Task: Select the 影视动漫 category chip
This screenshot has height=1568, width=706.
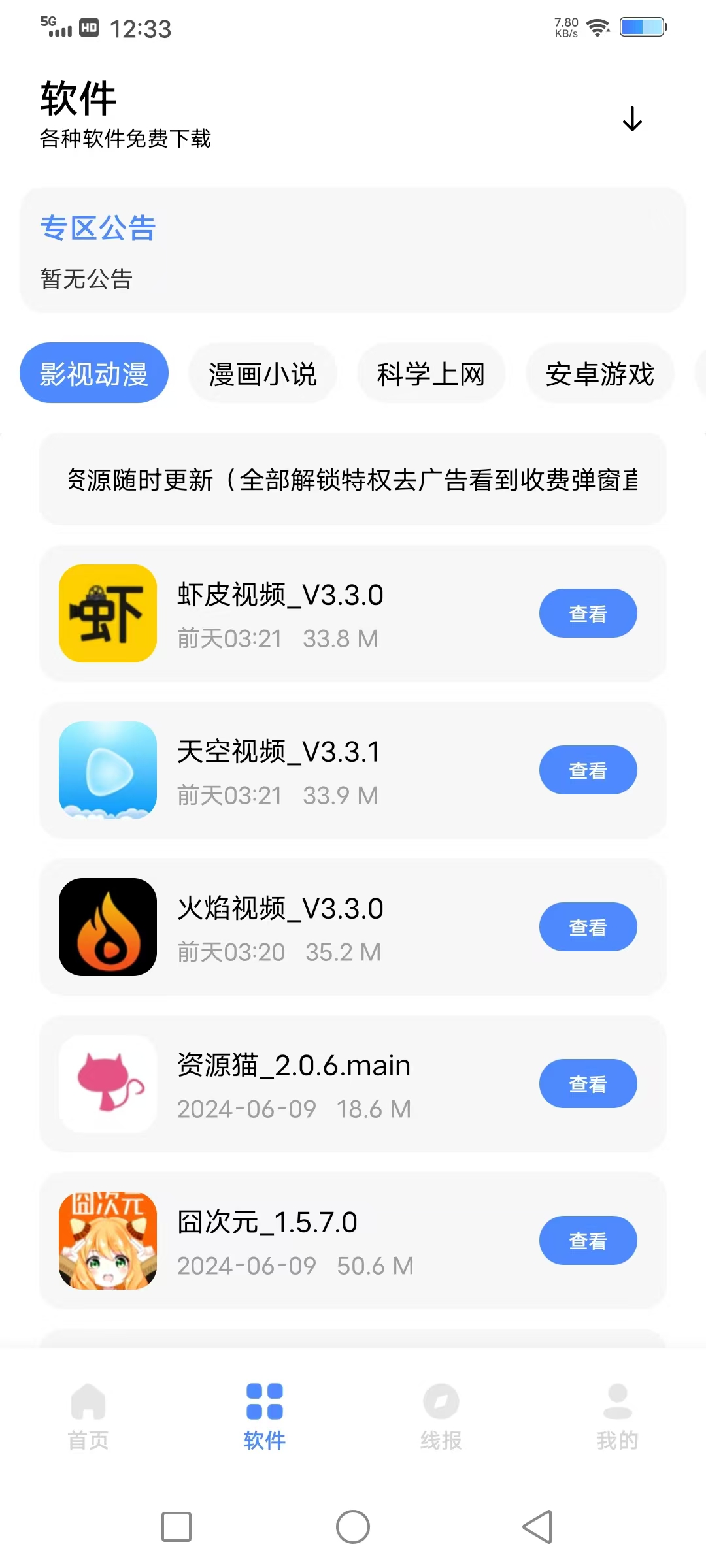Action: [94, 373]
